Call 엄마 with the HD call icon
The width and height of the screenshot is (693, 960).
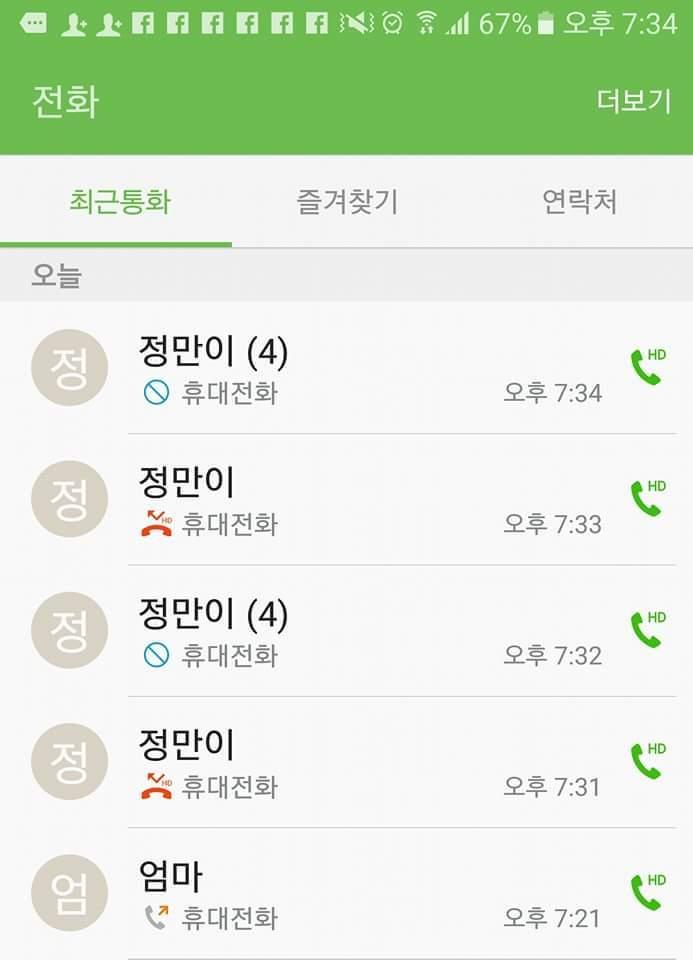646,892
